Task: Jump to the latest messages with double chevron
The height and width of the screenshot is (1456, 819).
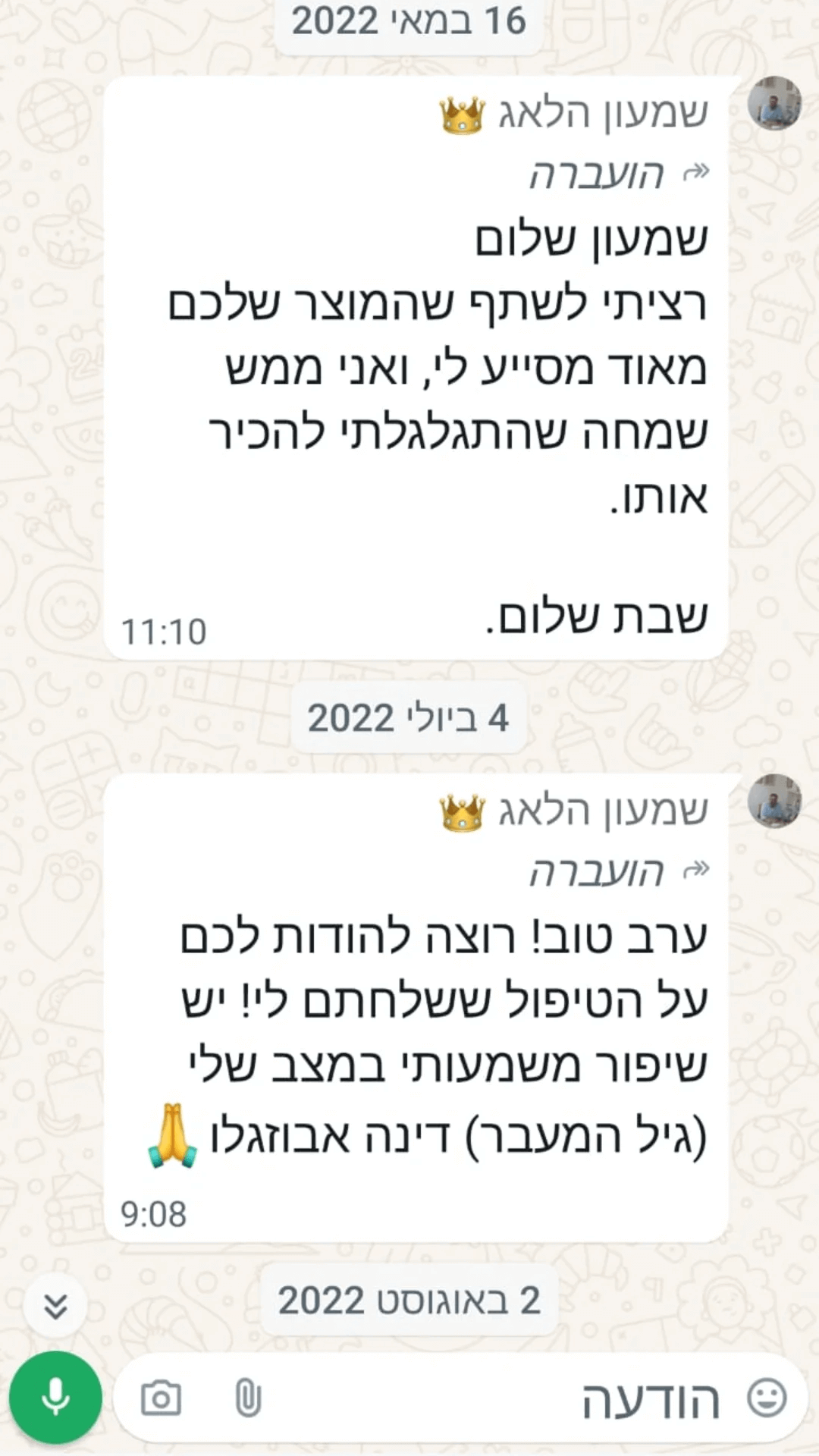Action: click(x=55, y=1307)
